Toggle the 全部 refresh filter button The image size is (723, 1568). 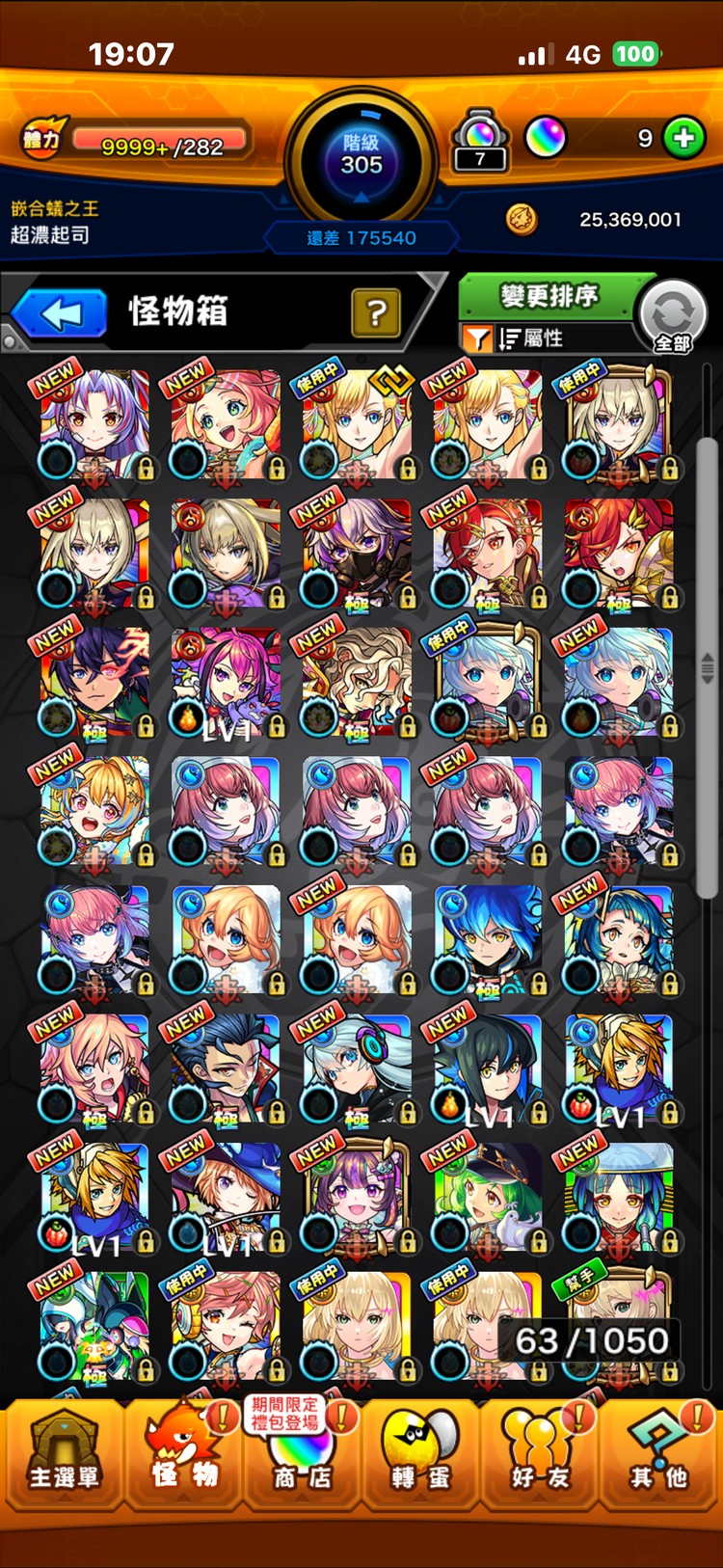(x=673, y=317)
